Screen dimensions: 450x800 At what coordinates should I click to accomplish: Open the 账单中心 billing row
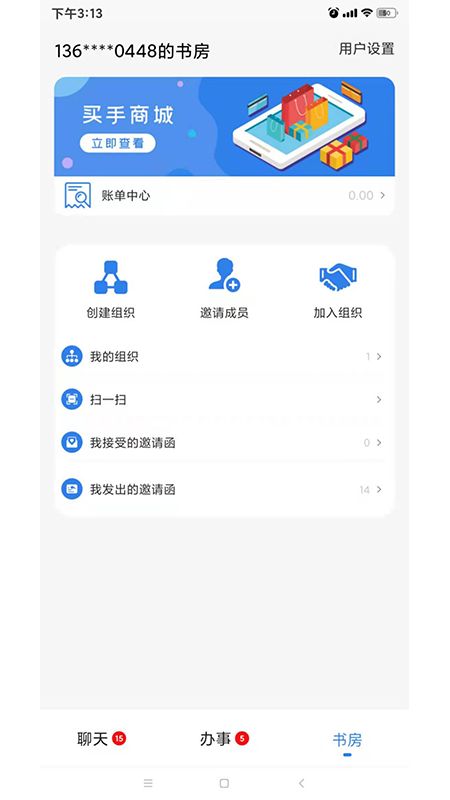(224, 195)
